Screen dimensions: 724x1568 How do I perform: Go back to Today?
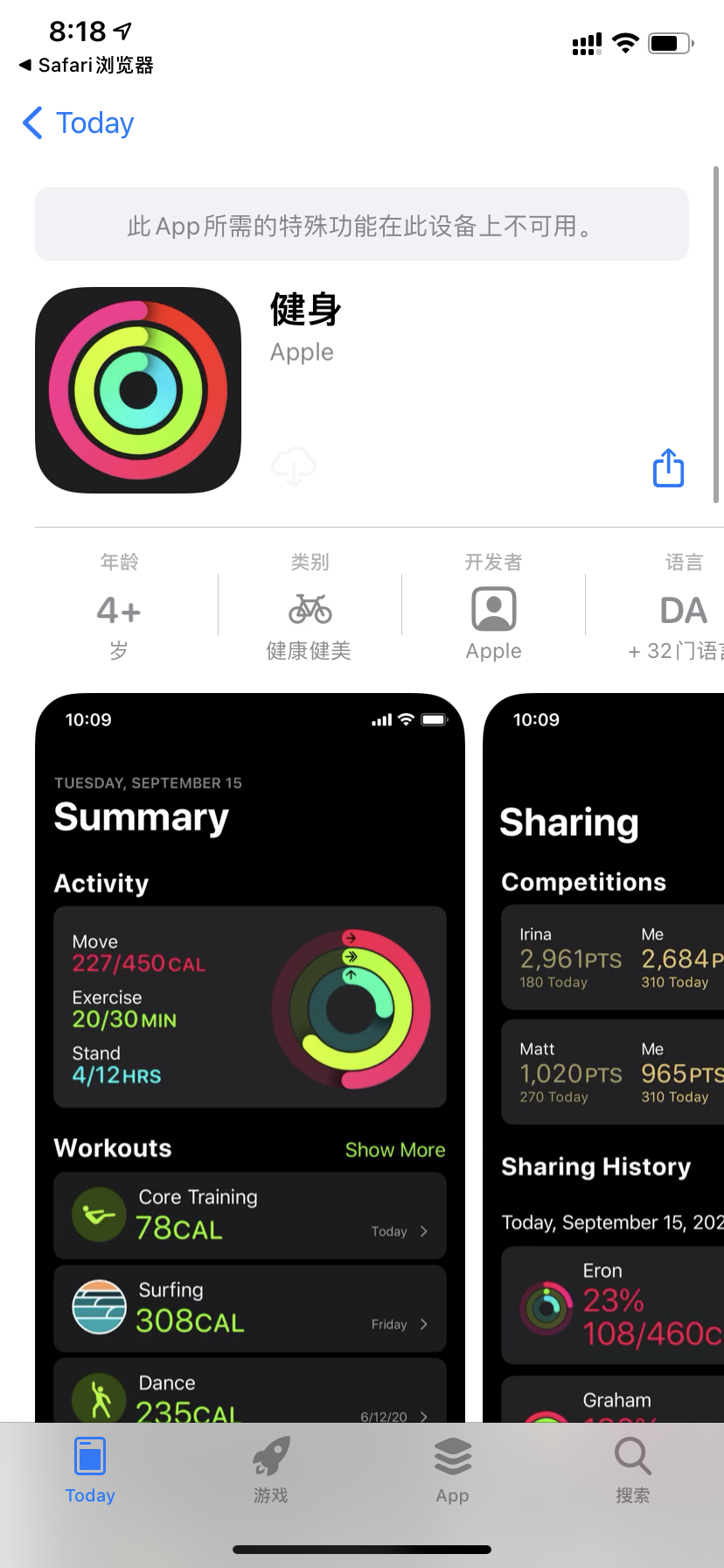pyautogui.click(x=79, y=123)
